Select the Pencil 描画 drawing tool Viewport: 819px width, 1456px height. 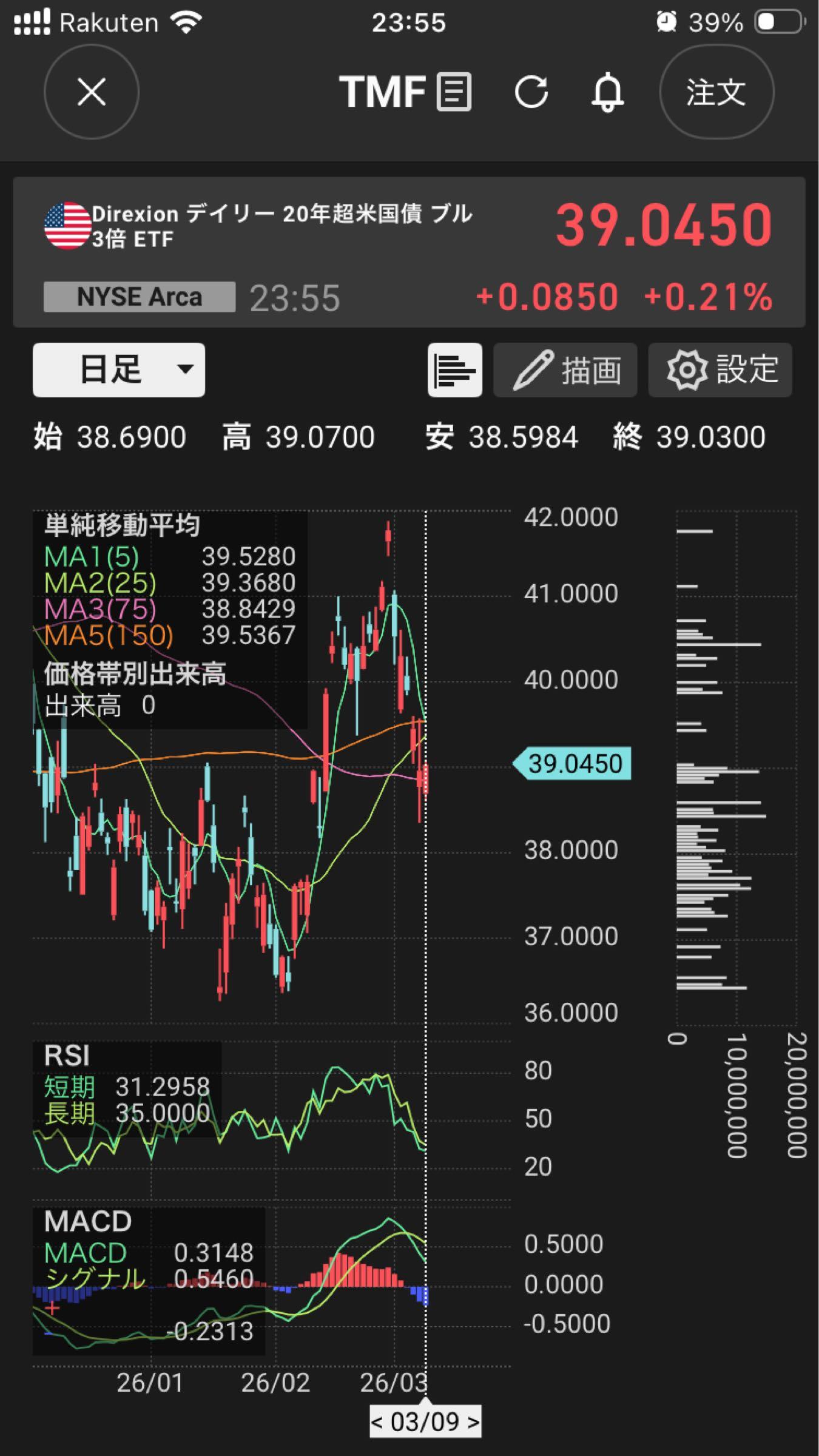(x=565, y=370)
